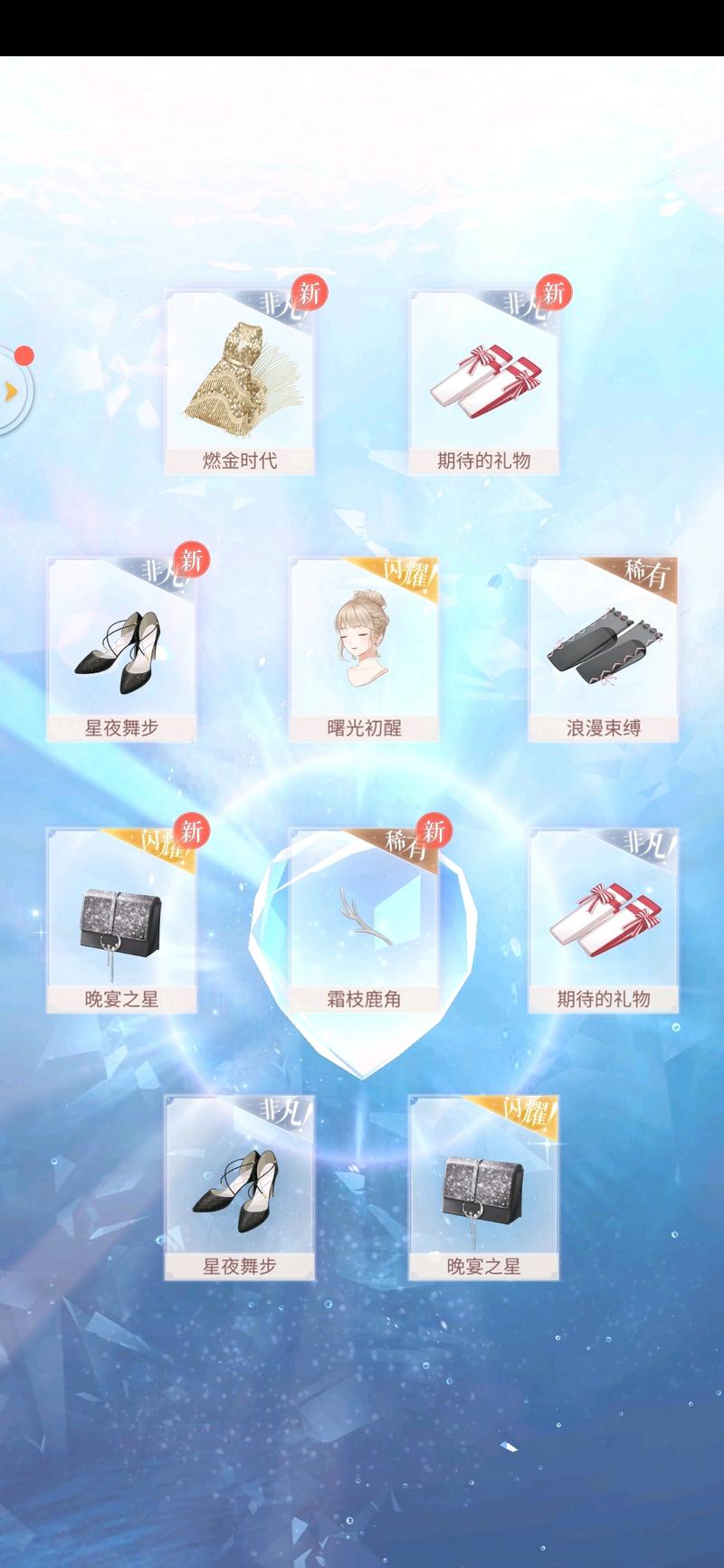Open the 霜枝鹿角 antler item card
Viewport: 724px width, 1568px height.
tap(363, 920)
